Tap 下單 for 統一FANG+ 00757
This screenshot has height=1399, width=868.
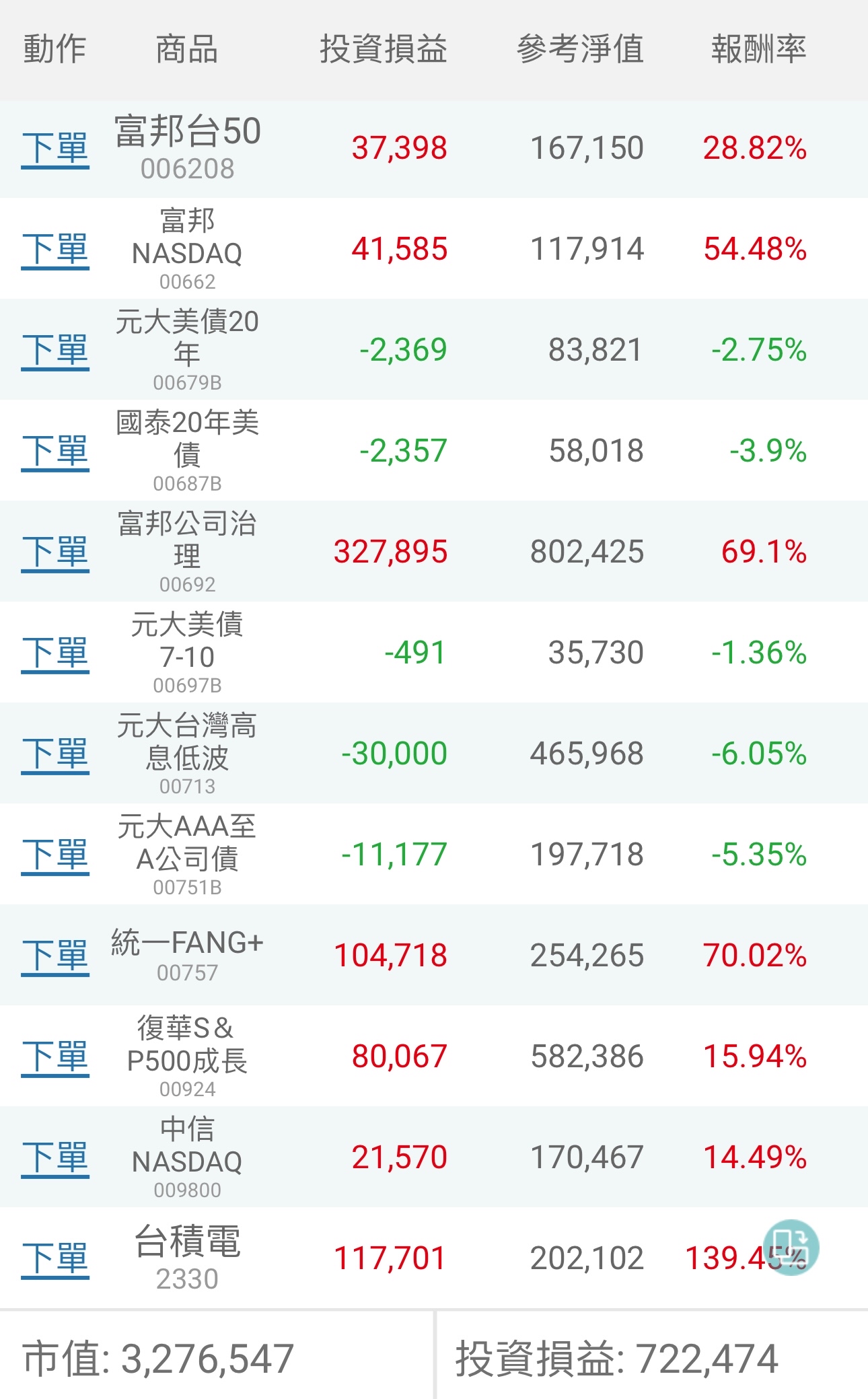(x=55, y=956)
